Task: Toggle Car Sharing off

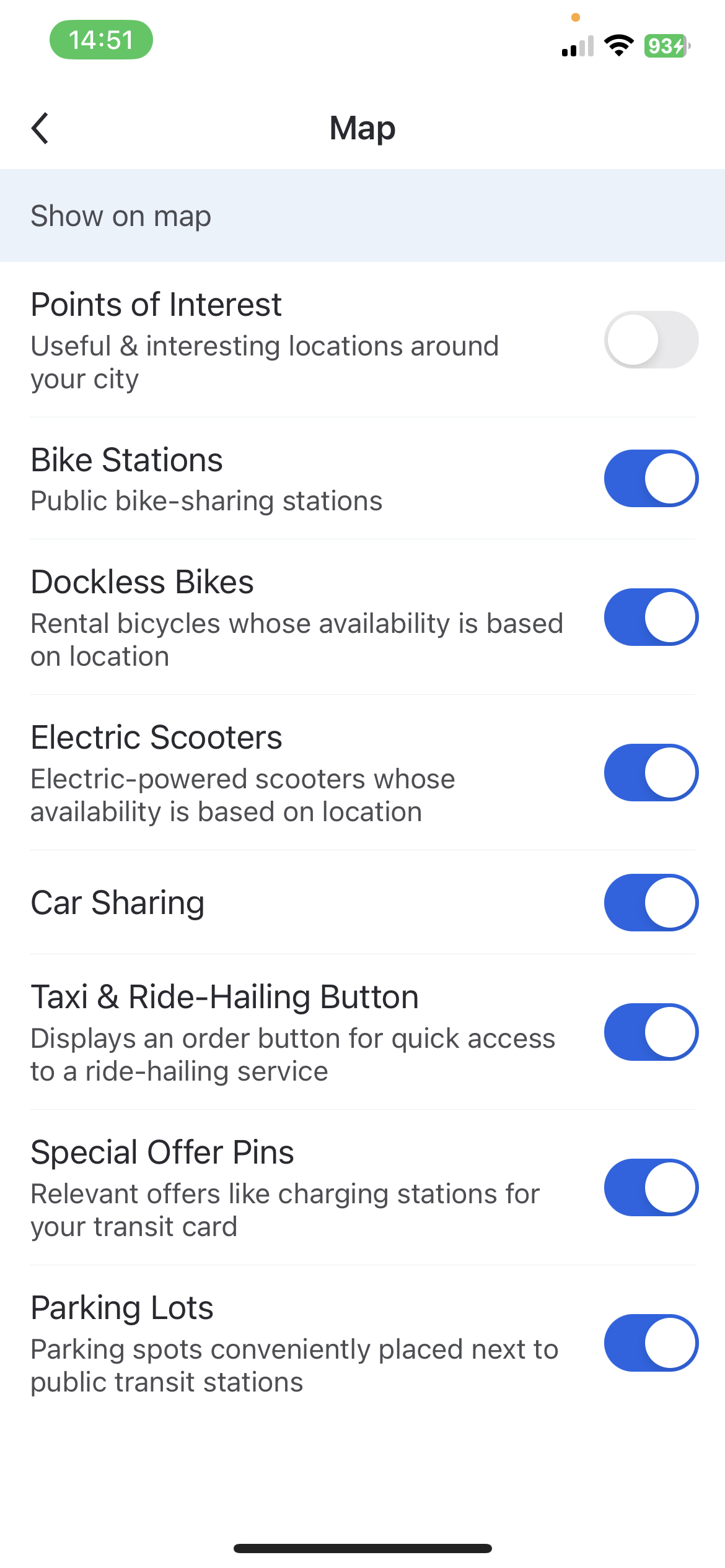Action: tap(651, 903)
